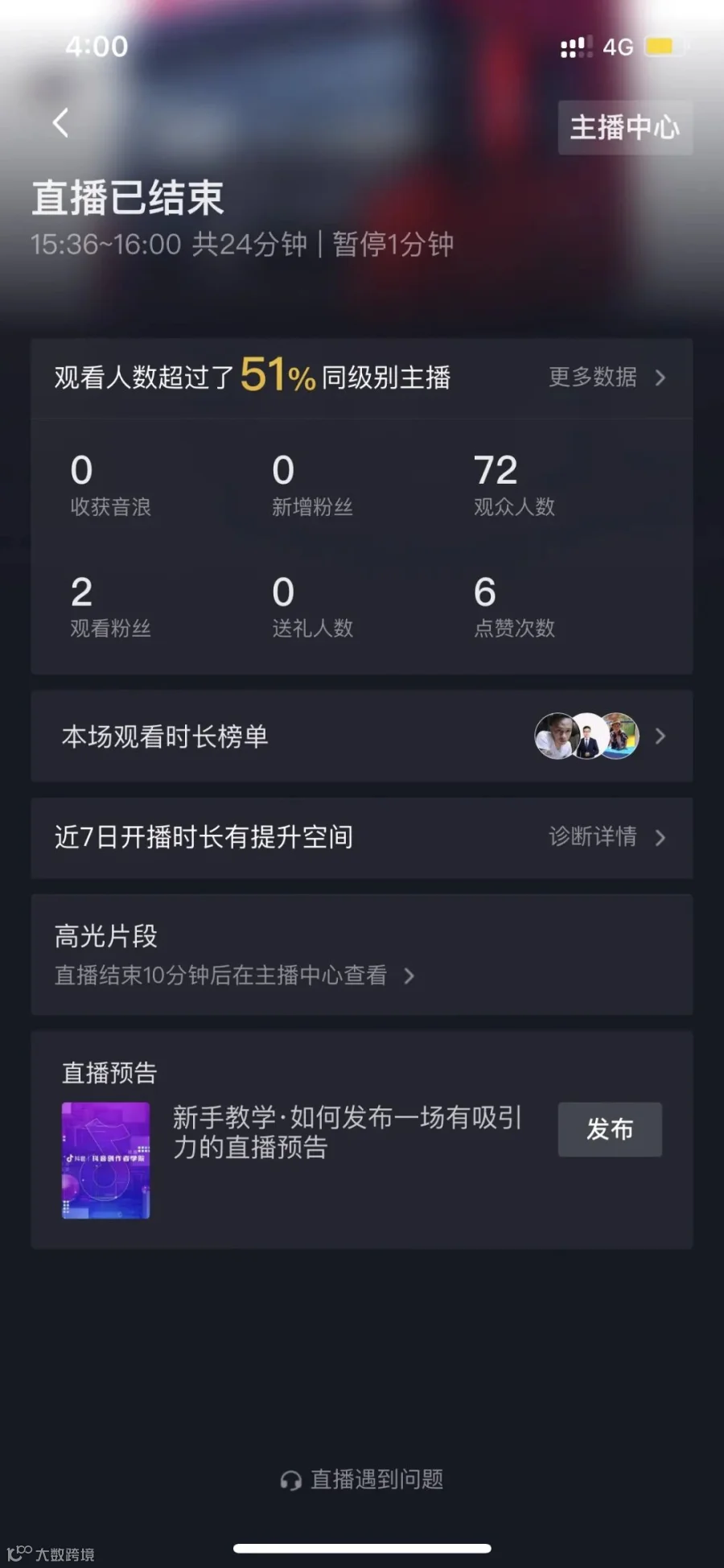724x1568 pixels.
Task: Open 直播遇到问题 help link
Action: [x=362, y=1479]
